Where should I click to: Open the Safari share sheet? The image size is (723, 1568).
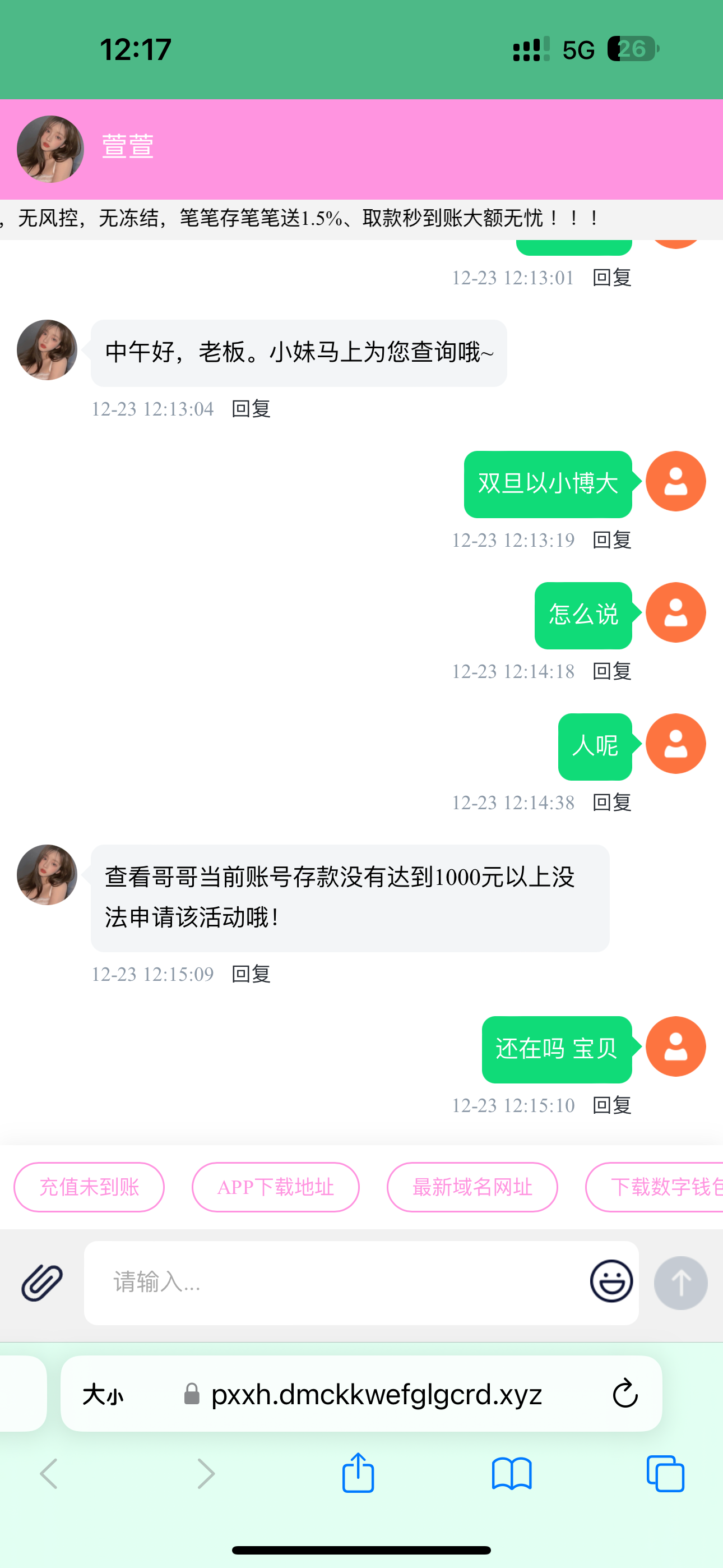click(x=358, y=1474)
